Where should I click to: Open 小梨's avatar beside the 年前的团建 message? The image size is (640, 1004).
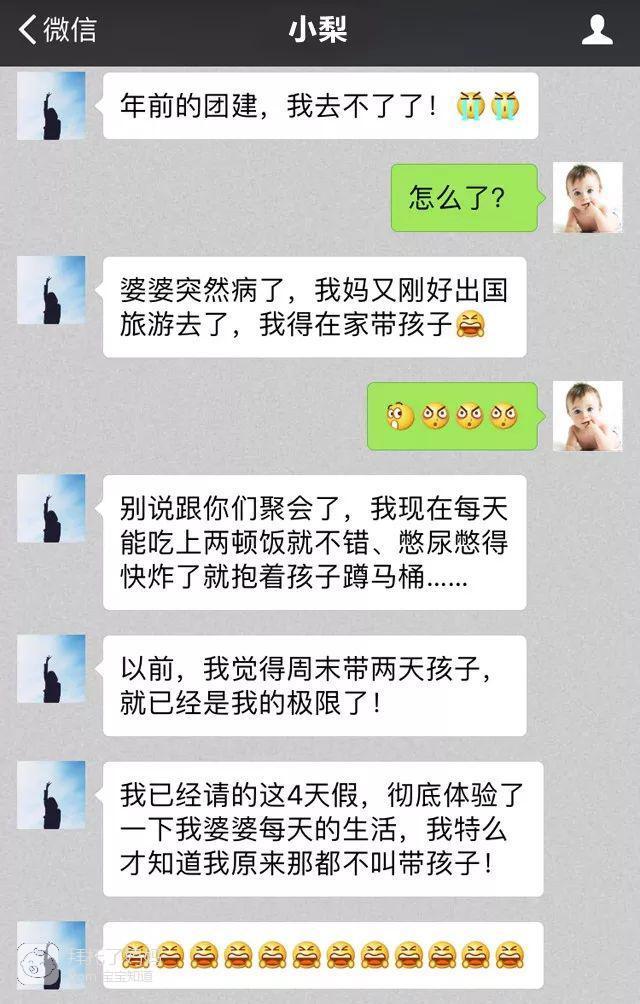click(51, 106)
